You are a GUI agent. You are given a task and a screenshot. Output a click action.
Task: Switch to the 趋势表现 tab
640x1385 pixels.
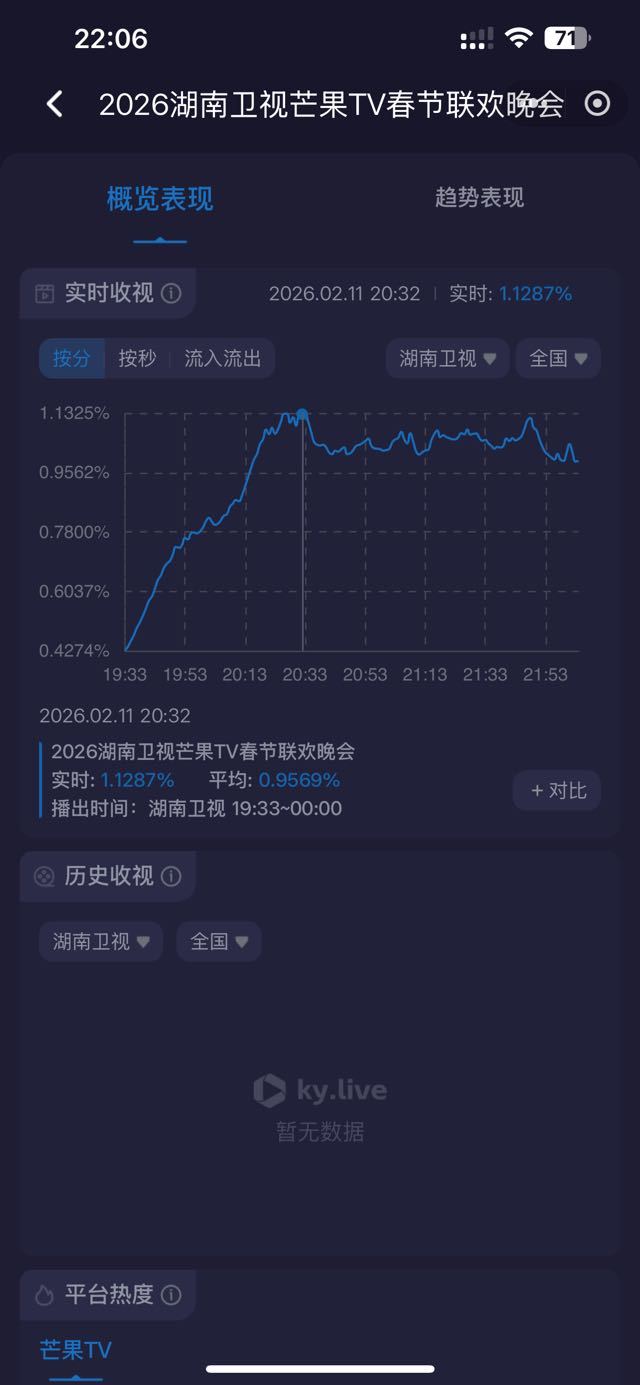pos(479,198)
